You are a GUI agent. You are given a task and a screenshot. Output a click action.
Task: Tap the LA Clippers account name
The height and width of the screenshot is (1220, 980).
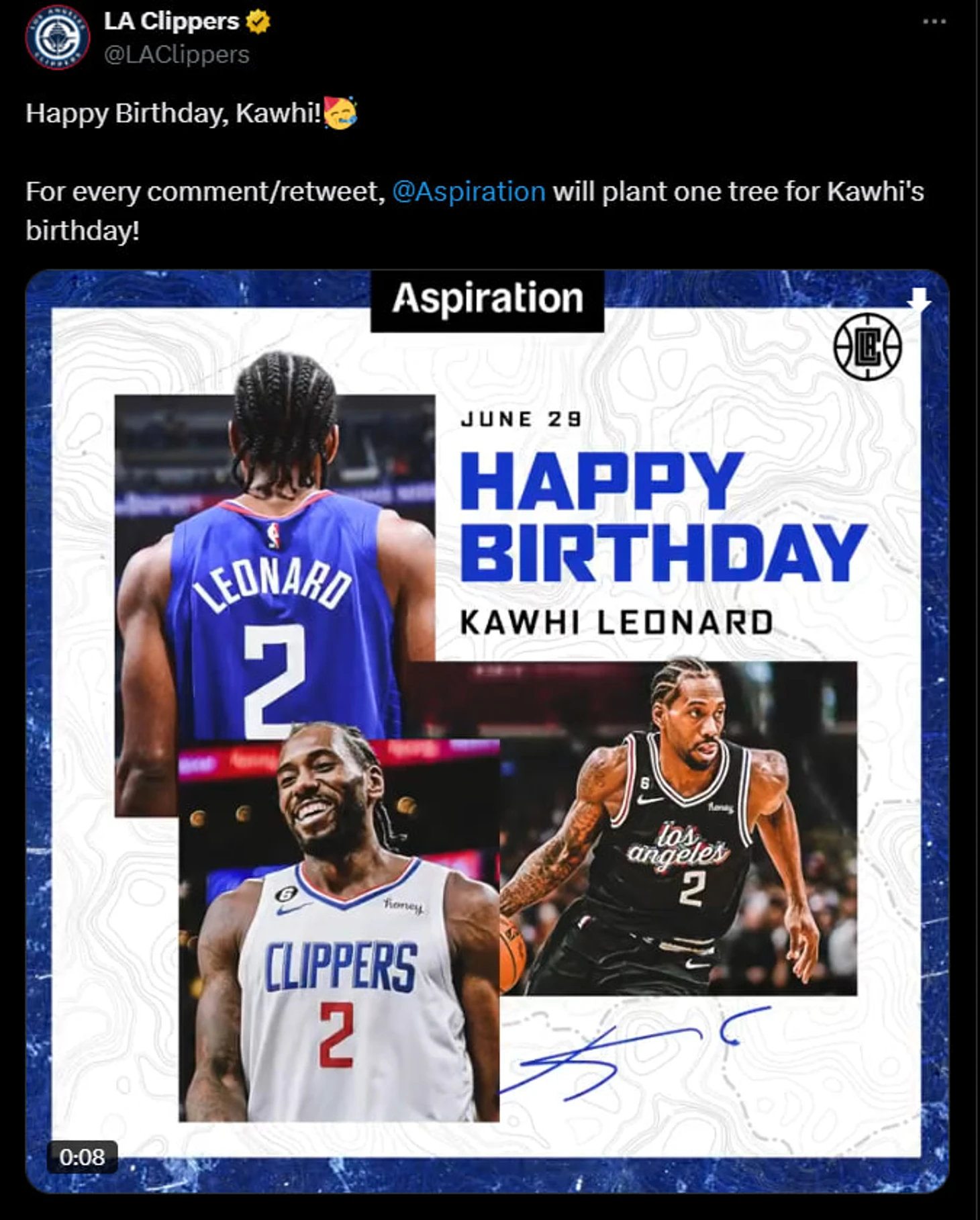pyautogui.click(x=172, y=21)
